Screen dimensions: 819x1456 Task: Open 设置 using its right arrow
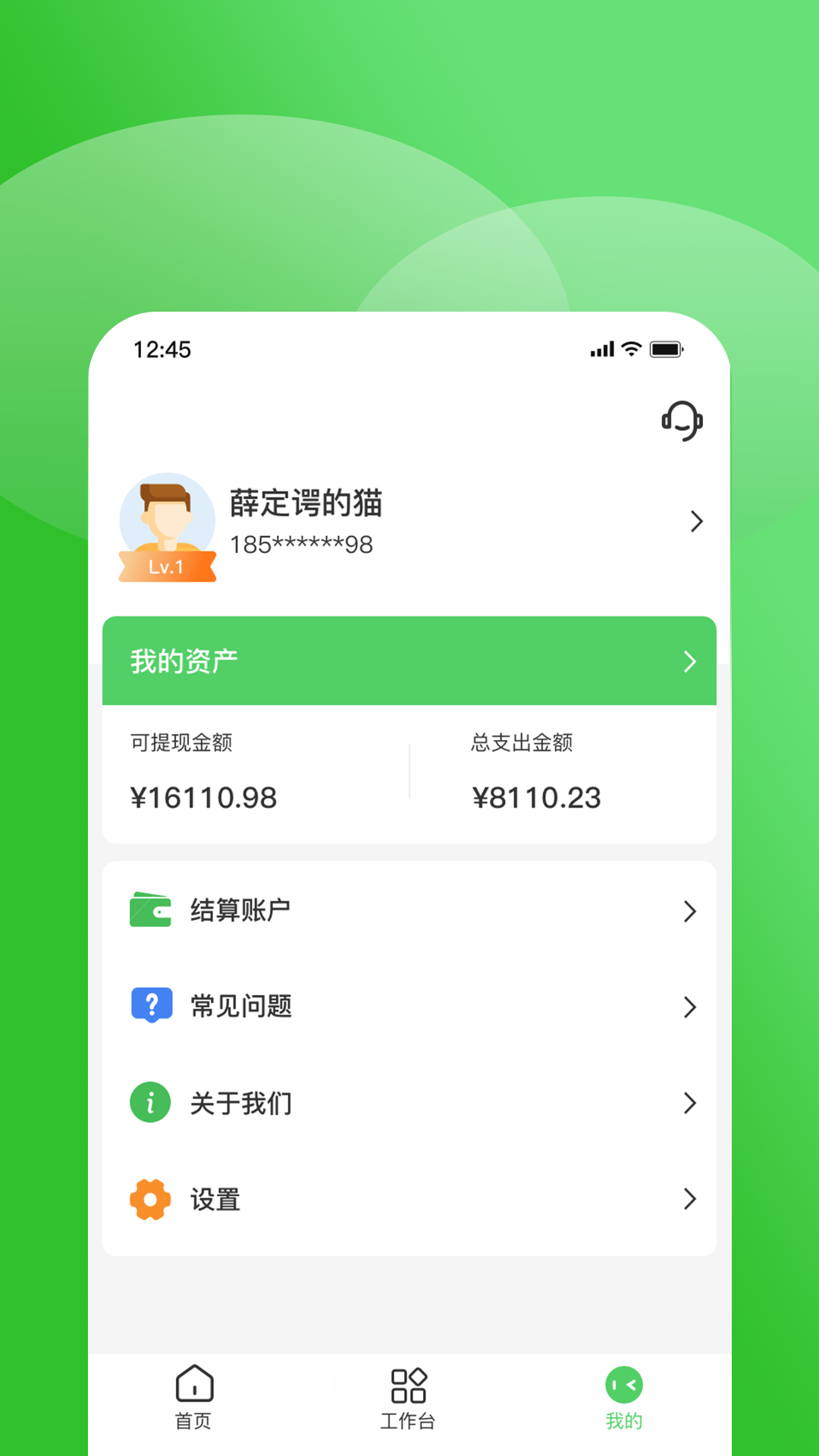689,1199
